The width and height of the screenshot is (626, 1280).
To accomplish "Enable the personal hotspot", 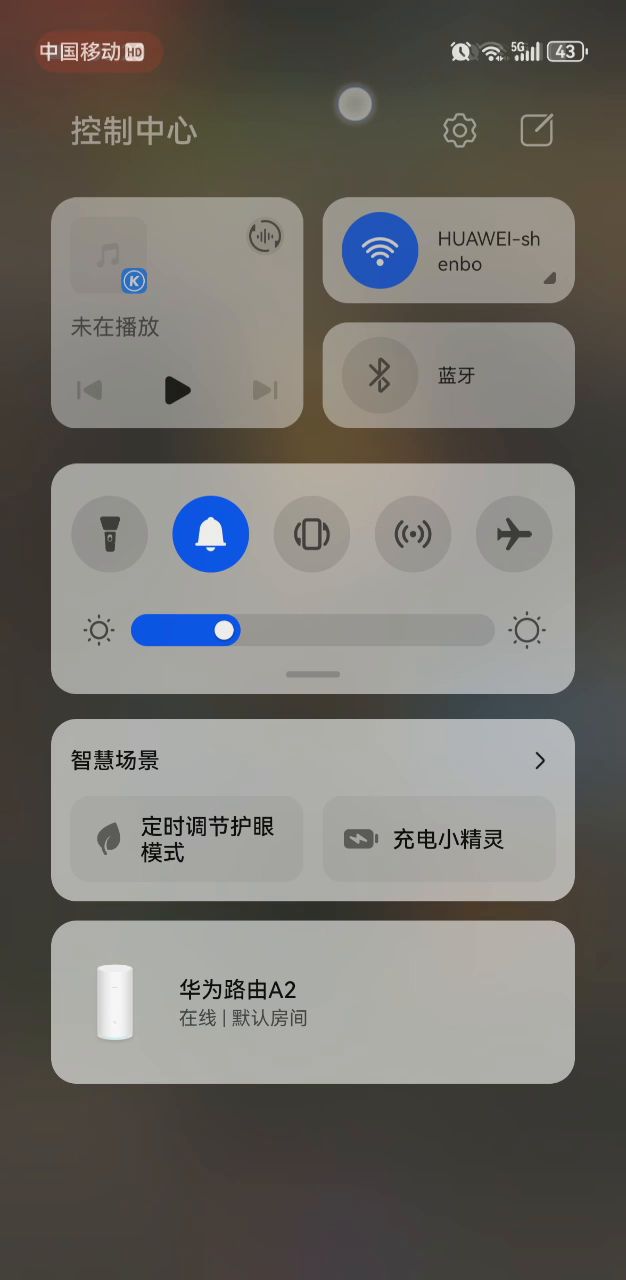I will pos(413,534).
